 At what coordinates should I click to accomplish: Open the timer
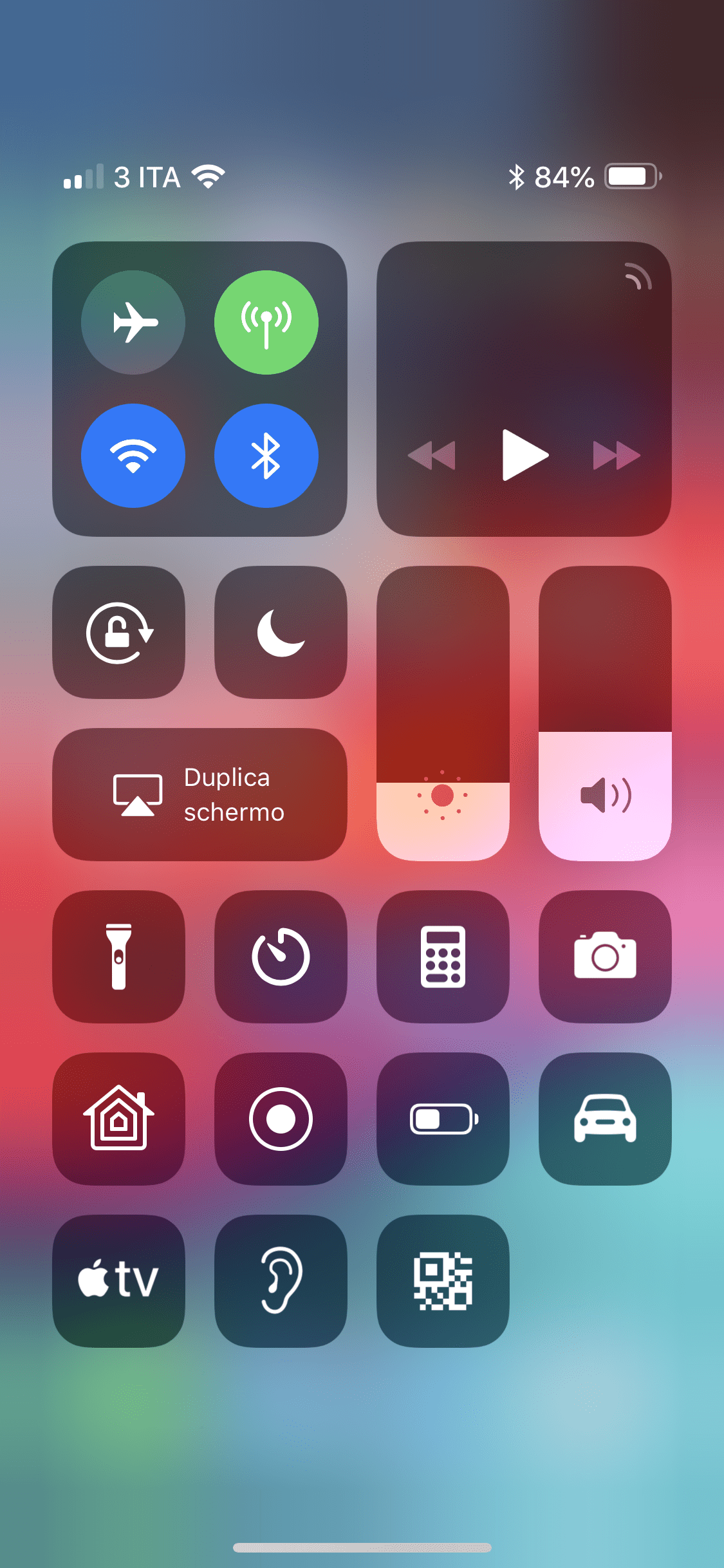point(281,957)
